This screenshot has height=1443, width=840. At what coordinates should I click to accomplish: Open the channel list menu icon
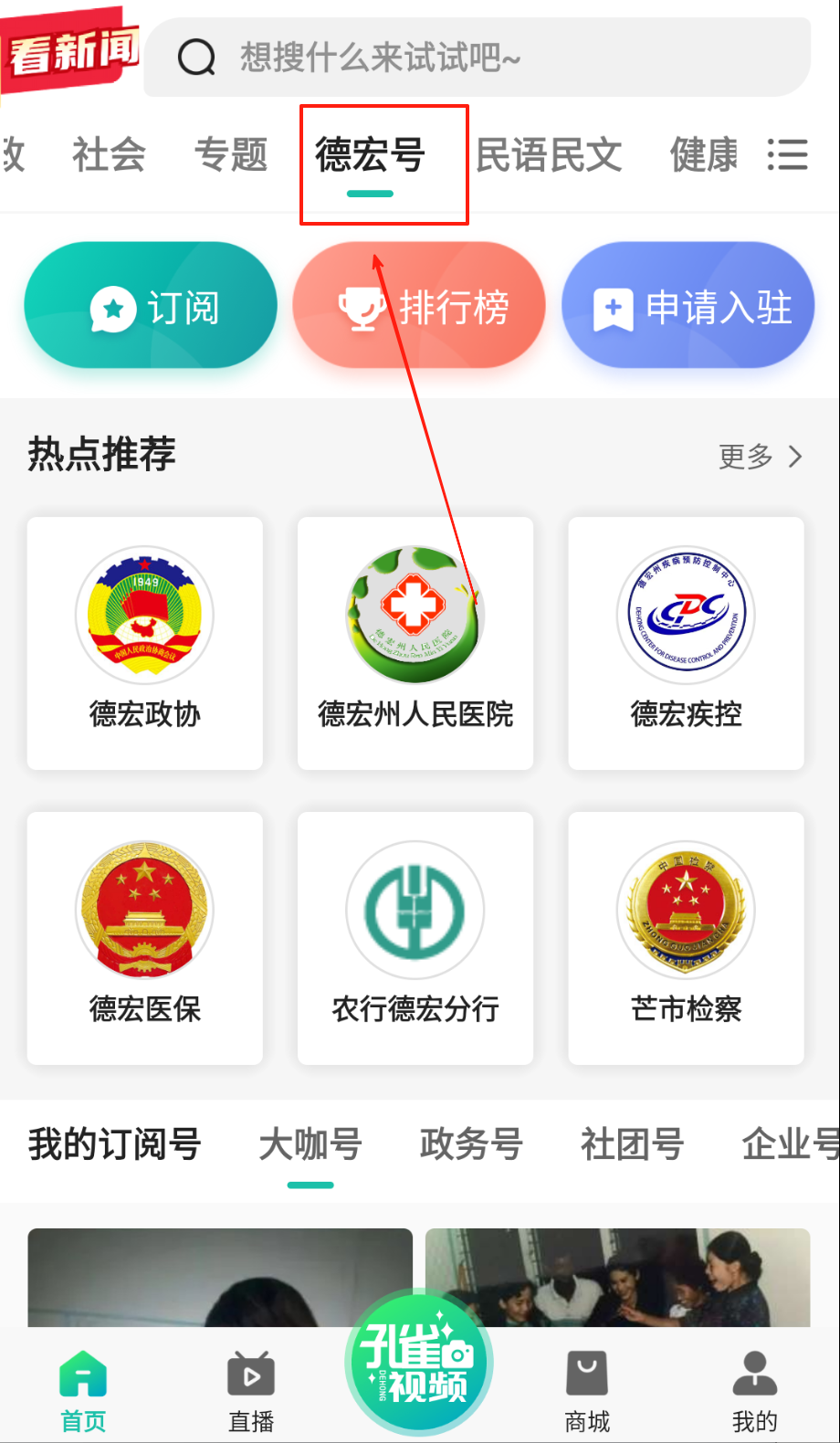pos(787,154)
